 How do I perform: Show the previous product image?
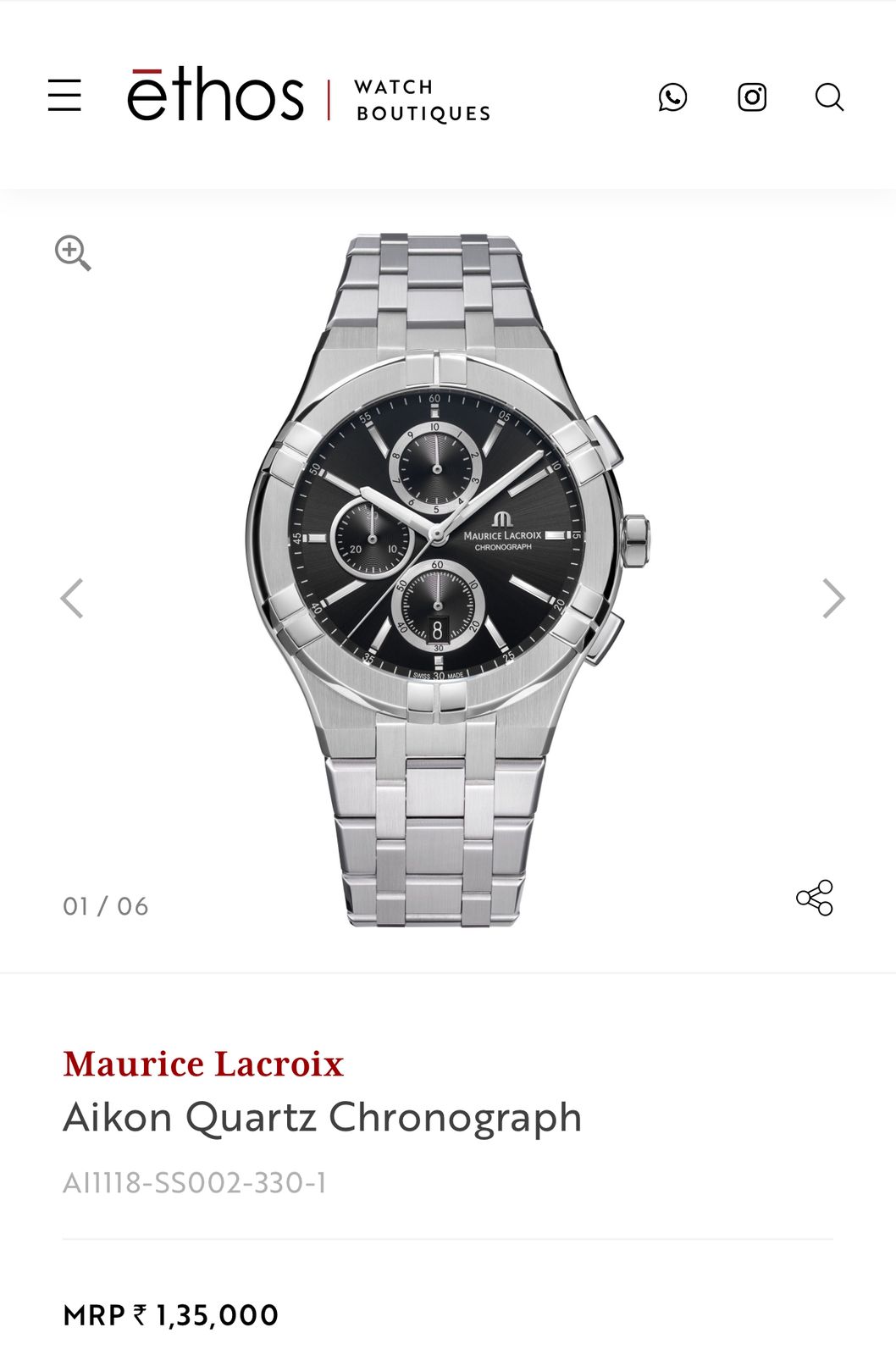71,597
